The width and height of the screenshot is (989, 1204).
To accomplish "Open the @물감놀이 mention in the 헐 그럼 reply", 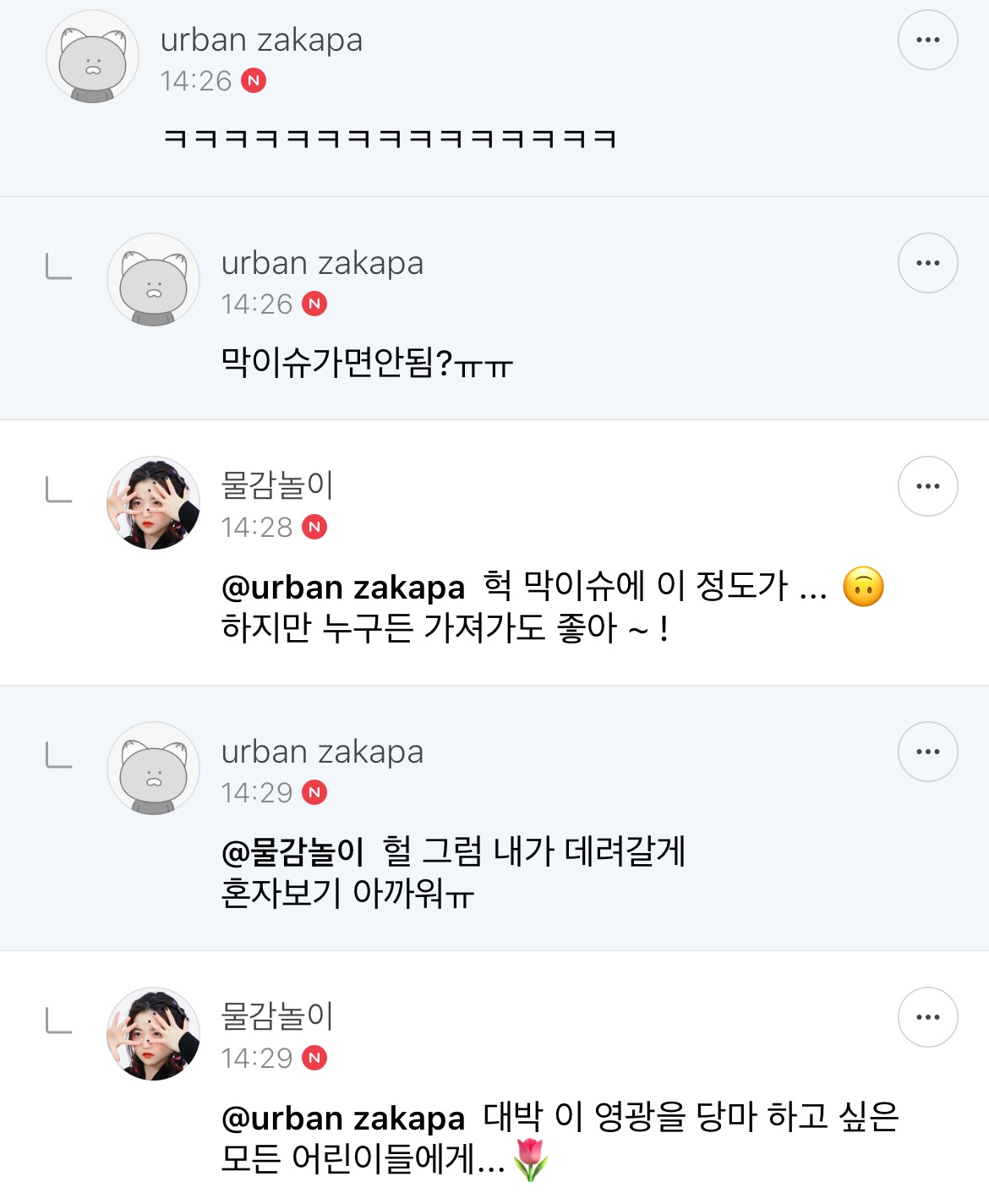I will (292, 852).
